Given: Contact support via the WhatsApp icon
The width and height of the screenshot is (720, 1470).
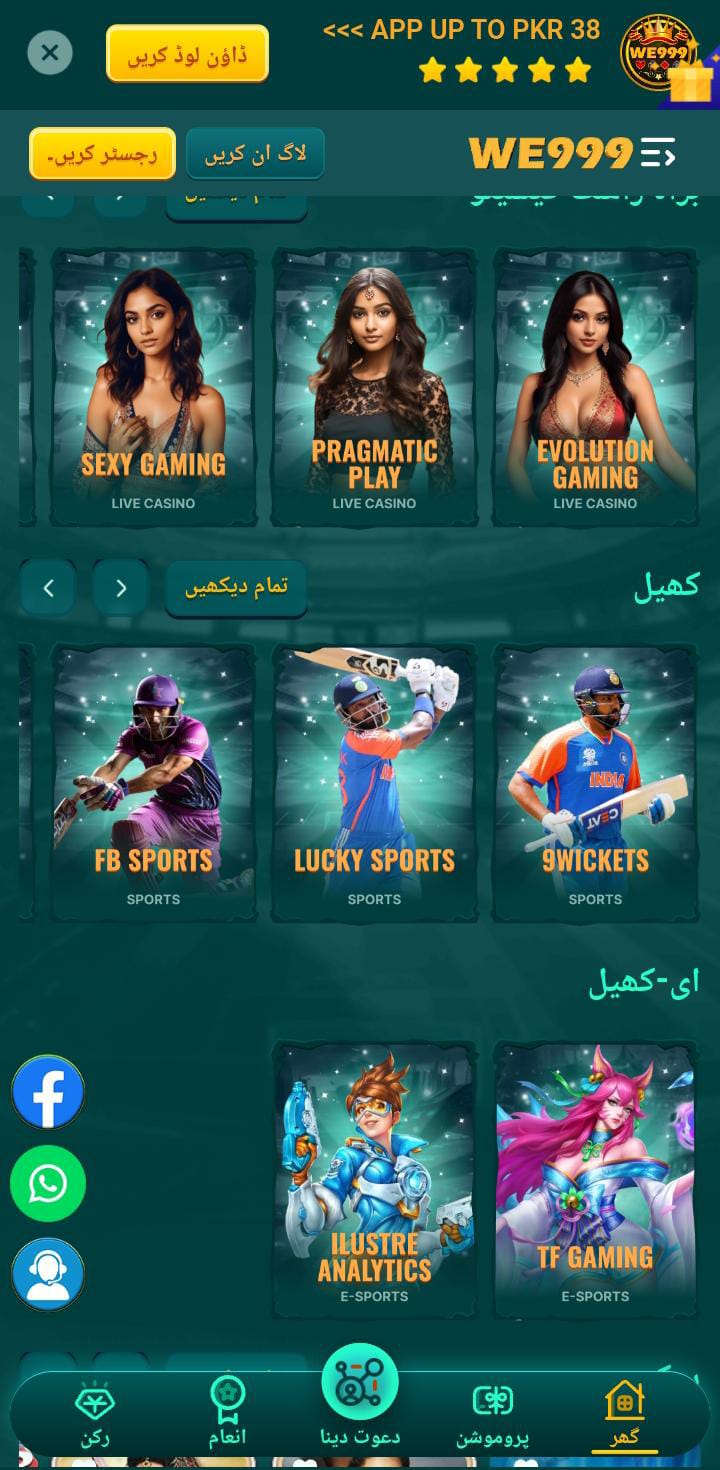Looking at the screenshot, I should point(48,1184).
